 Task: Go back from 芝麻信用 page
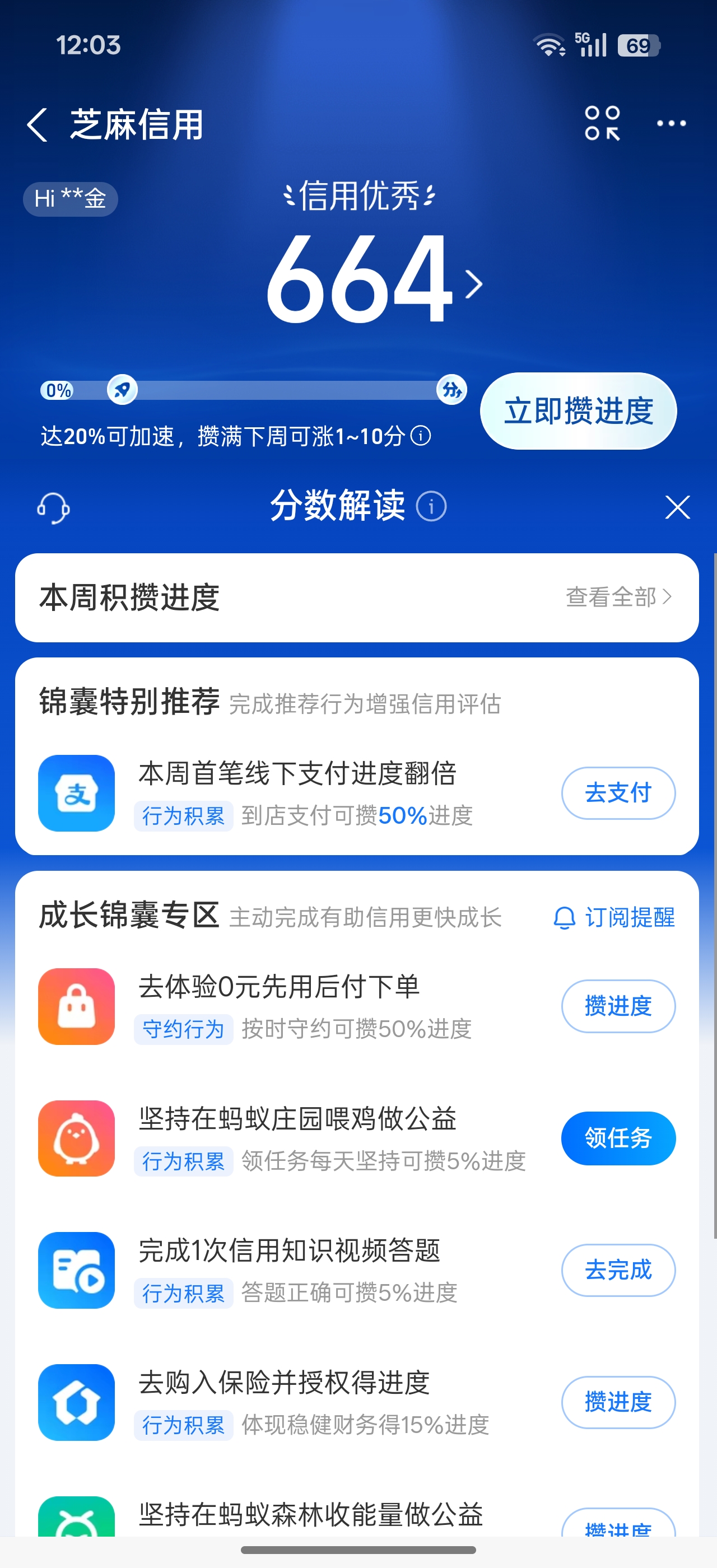38,125
